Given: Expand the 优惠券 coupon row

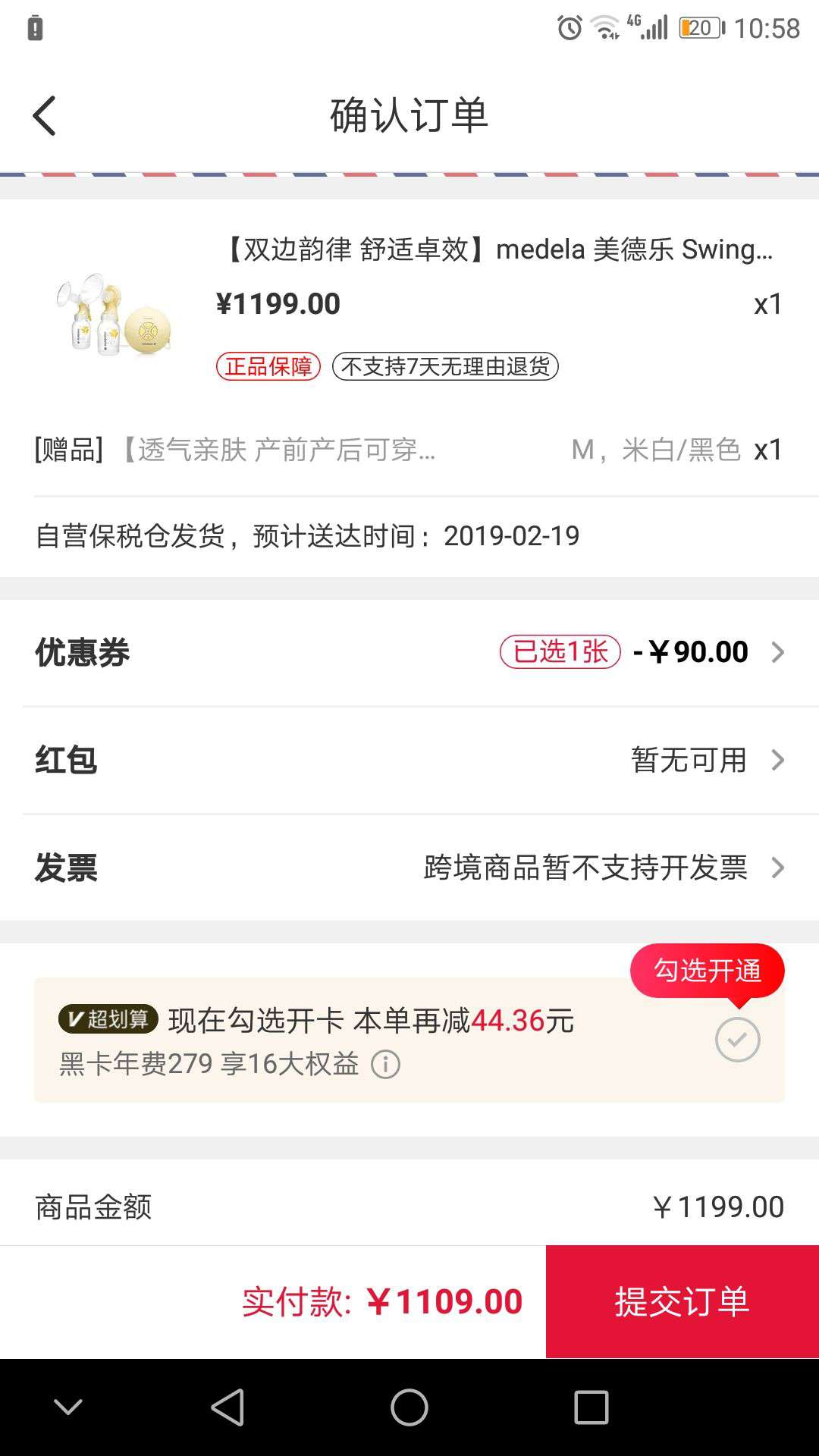Looking at the screenshot, I should 409,651.
